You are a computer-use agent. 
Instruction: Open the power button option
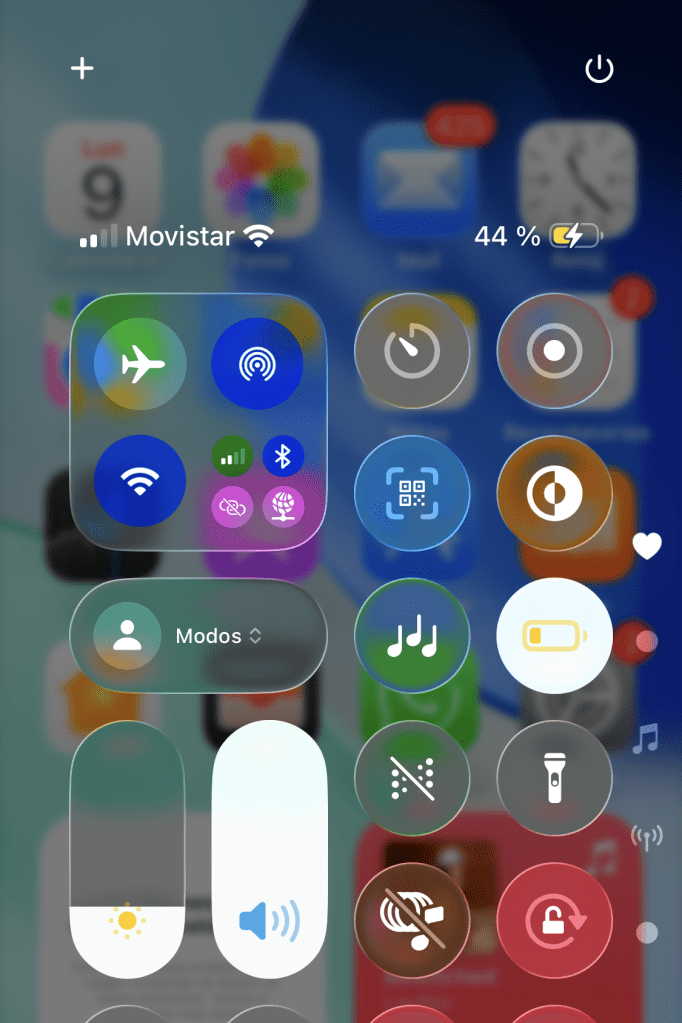tap(598, 69)
